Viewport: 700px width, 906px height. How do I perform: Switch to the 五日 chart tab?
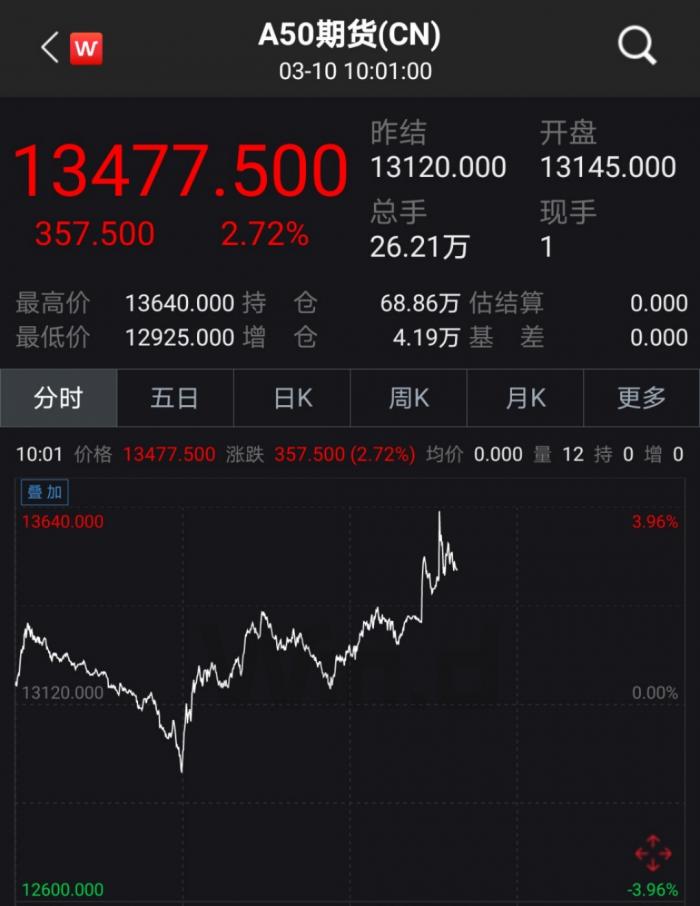[x=175, y=398]
